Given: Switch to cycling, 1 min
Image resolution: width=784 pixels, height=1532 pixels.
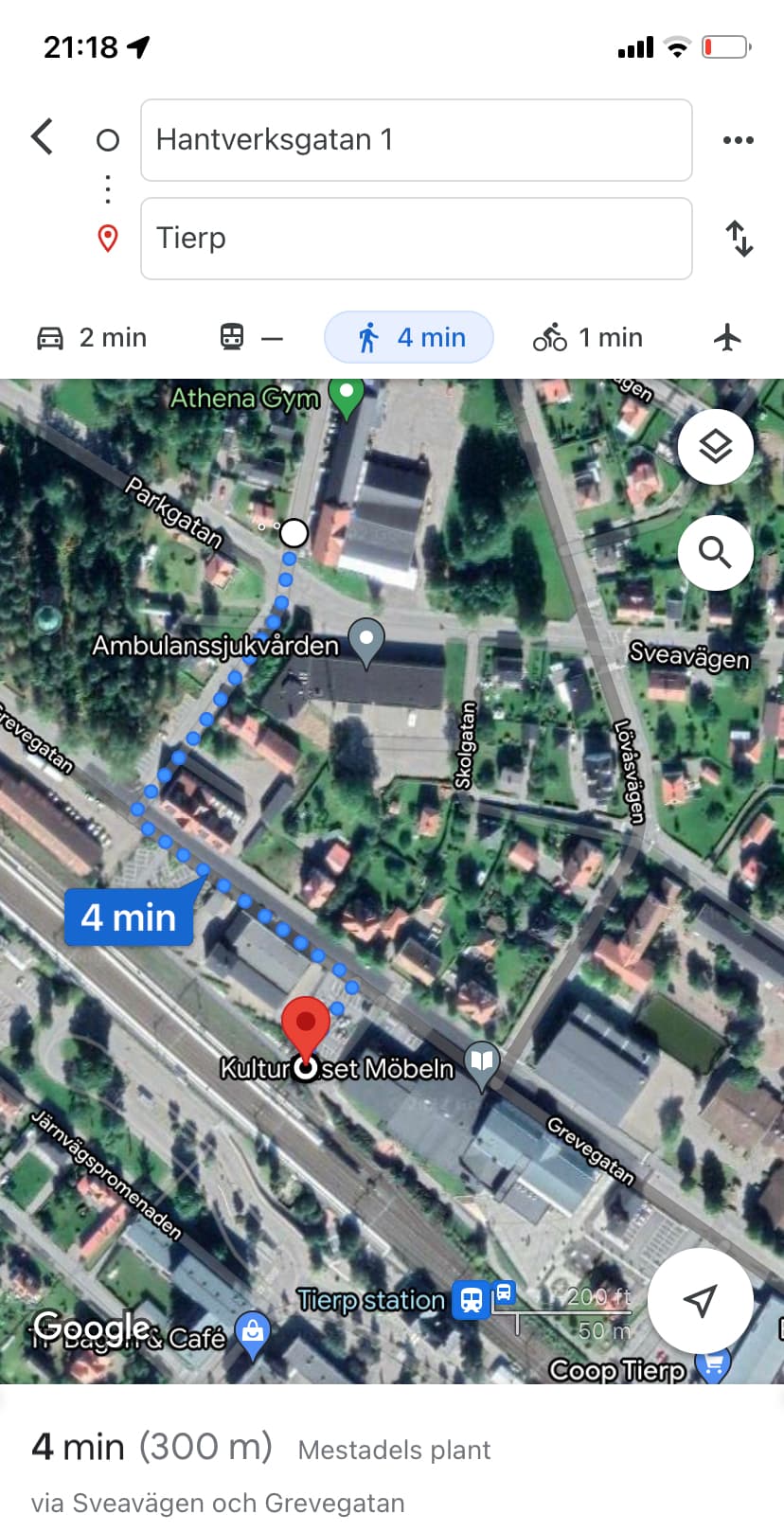Looking at the screenshot, I should click(x=587, y=337).
